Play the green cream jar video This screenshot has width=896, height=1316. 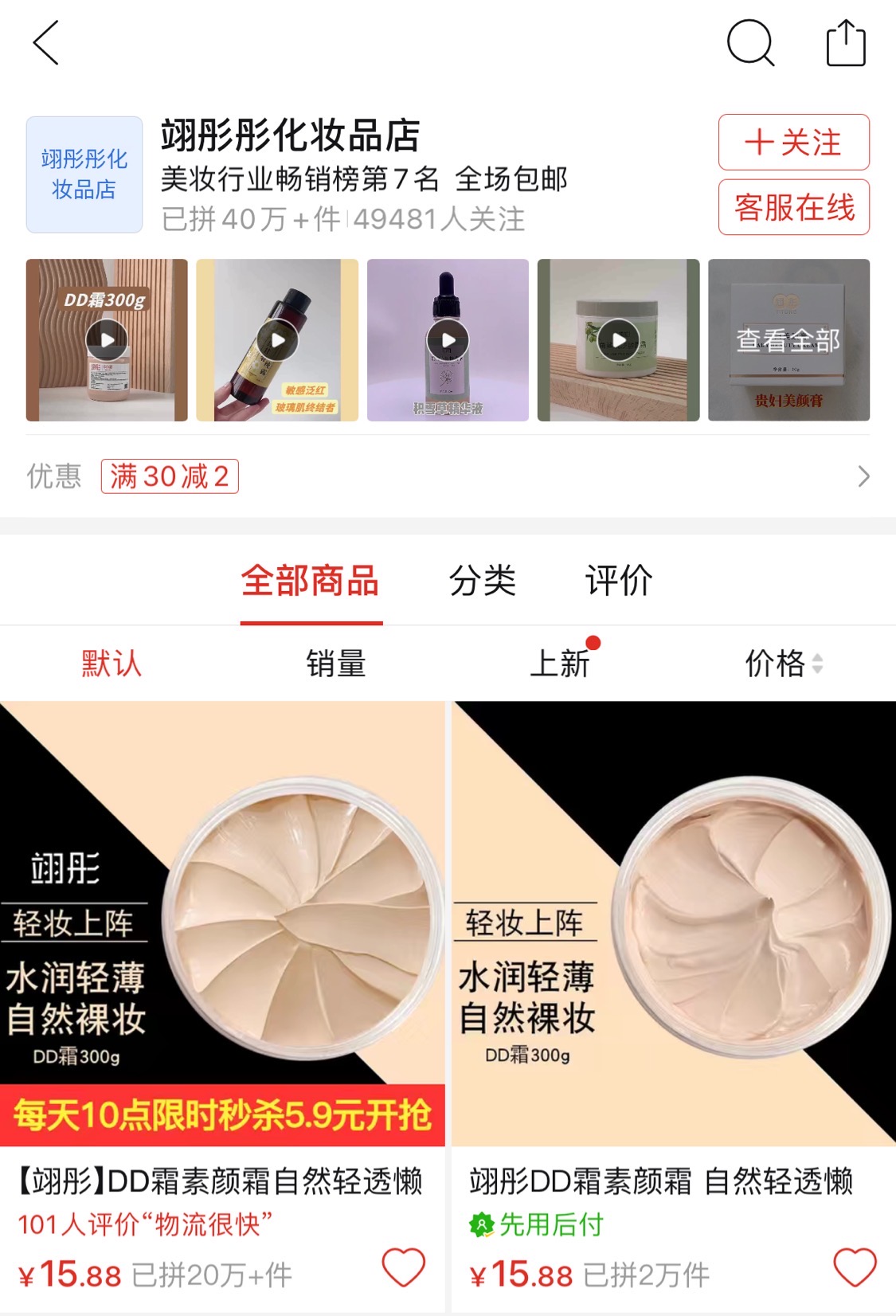[x=618, y=340]
